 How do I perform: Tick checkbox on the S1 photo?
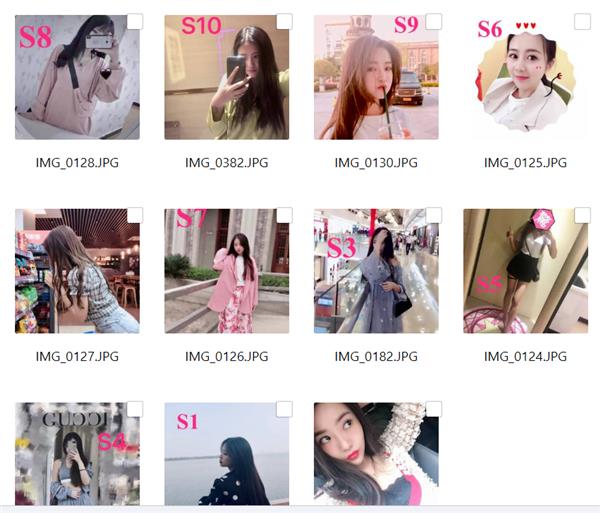point(284,410)
